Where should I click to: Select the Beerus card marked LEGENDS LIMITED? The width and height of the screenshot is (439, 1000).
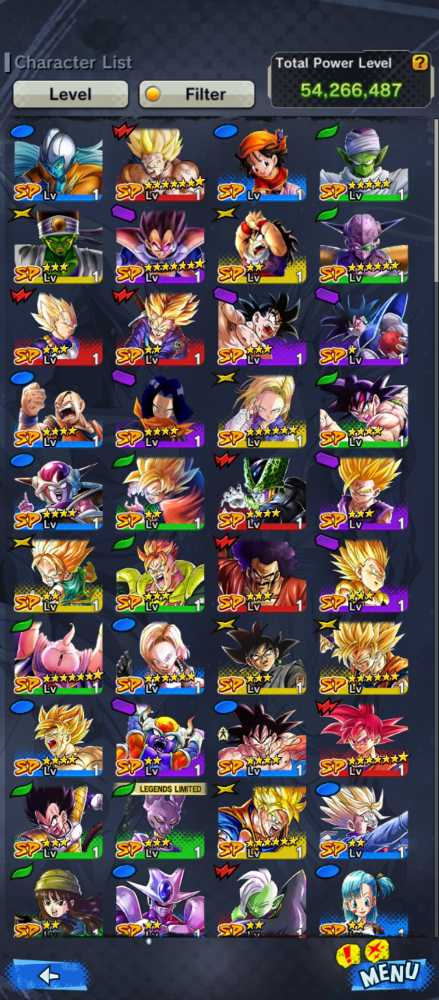click(x=160, y=821)
